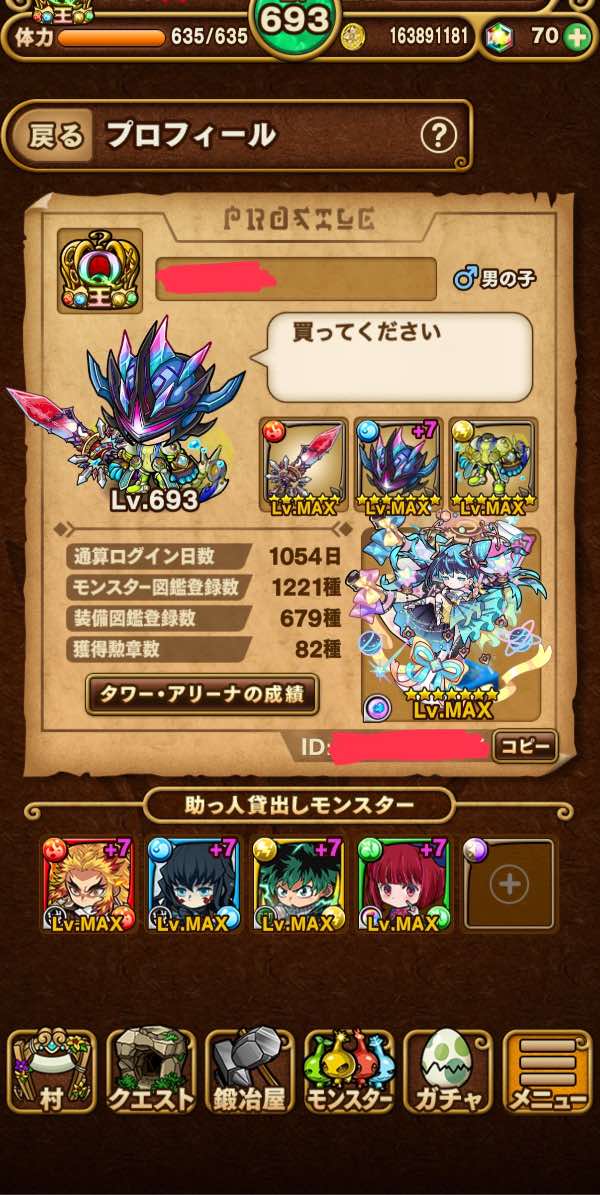Select the green-haired helper monster
This screenshot has height=1195, width=600.
(296, 884)
